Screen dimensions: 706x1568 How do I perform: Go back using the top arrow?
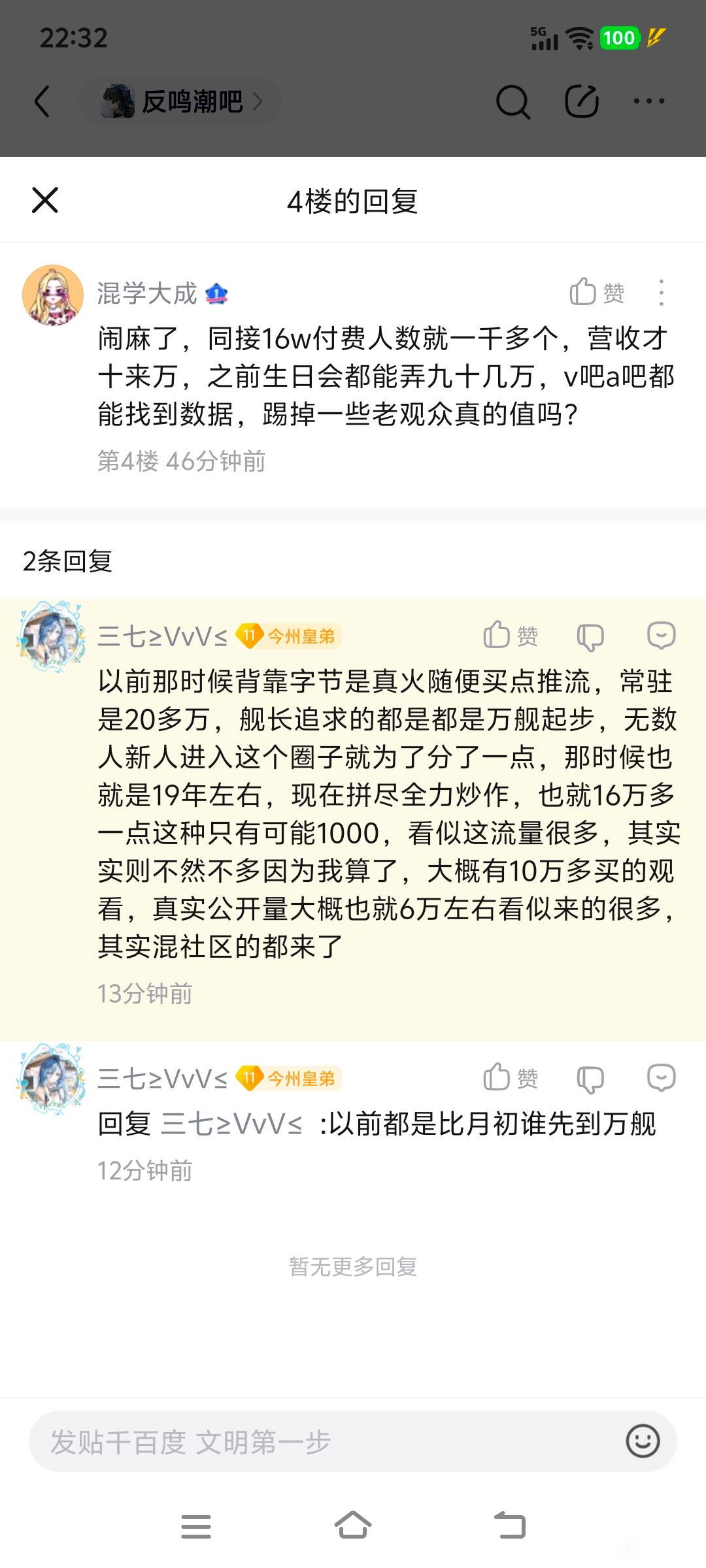click(x=42, y=101)
